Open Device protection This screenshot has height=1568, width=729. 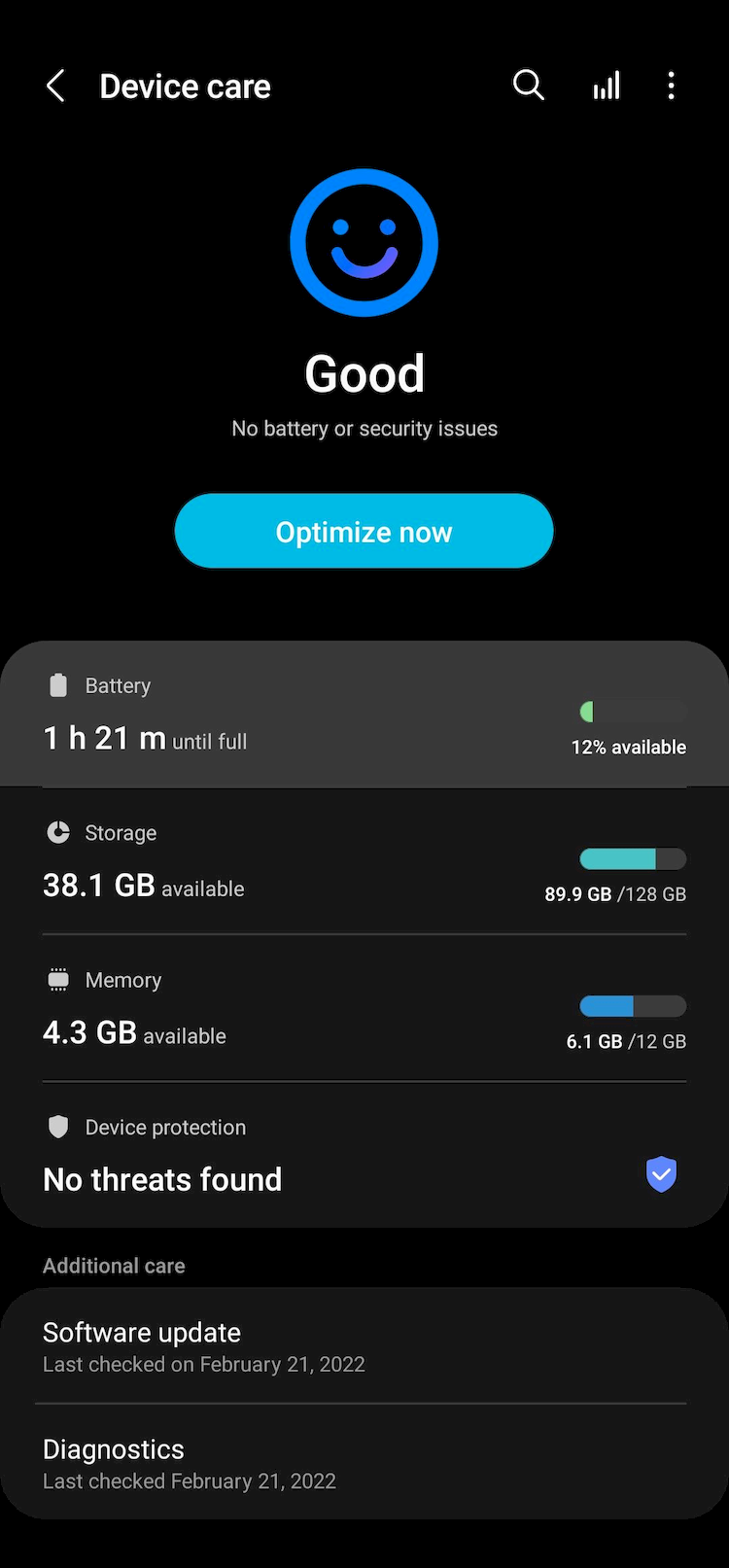pyautogui.click(x=364, y=1155)
